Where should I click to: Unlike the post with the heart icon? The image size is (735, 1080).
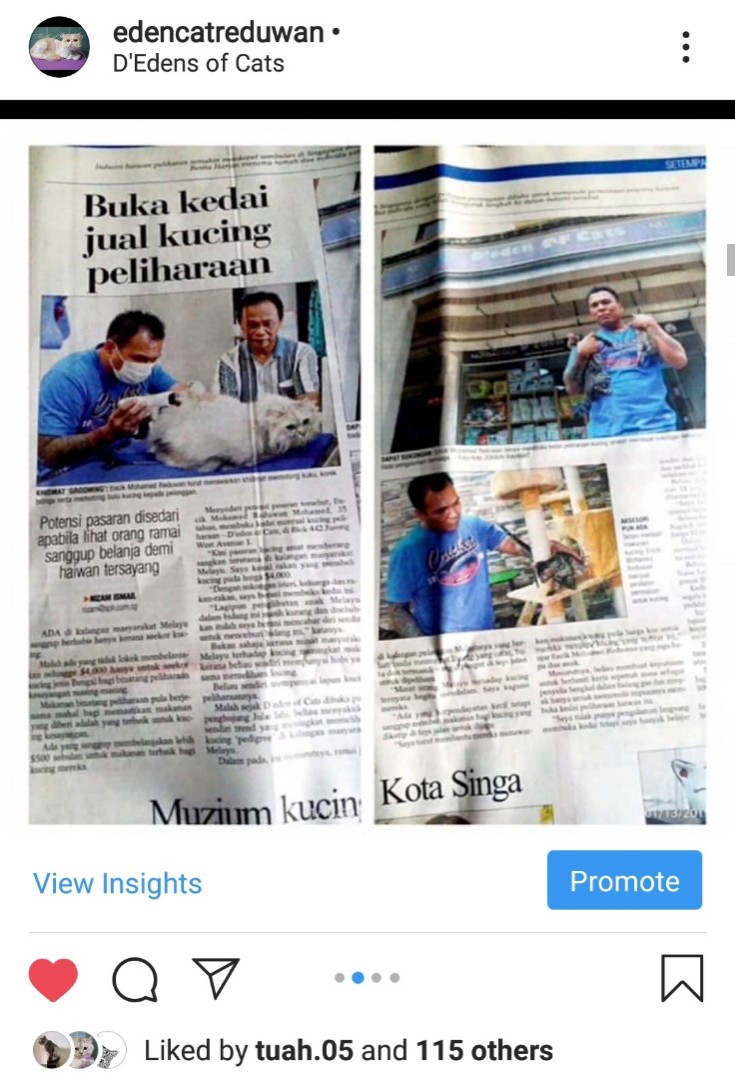click(x=53, y=978)
